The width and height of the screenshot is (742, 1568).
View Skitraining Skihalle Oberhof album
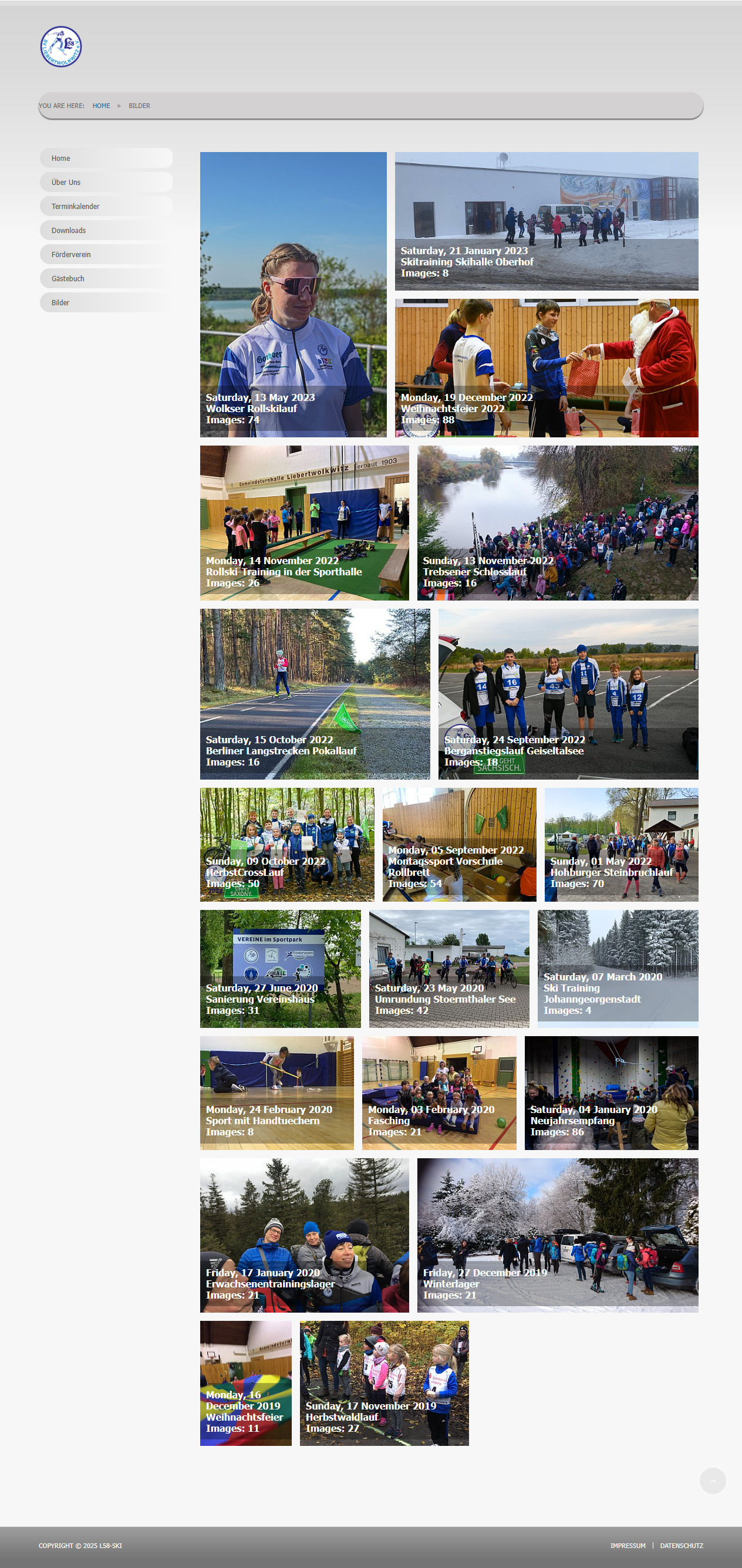(547, 221)
